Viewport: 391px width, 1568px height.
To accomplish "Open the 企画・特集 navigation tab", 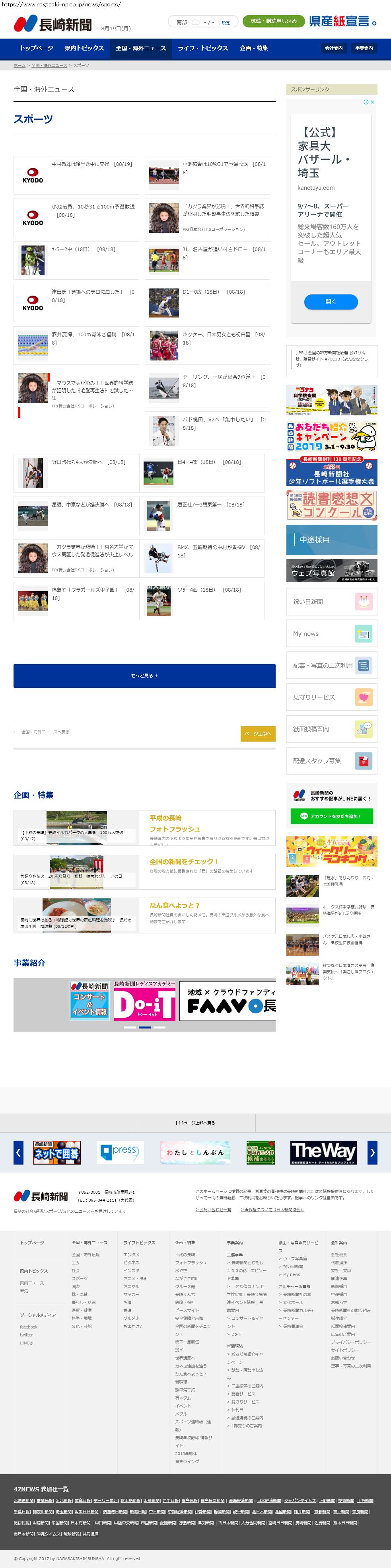I will [x=253, y=48].
